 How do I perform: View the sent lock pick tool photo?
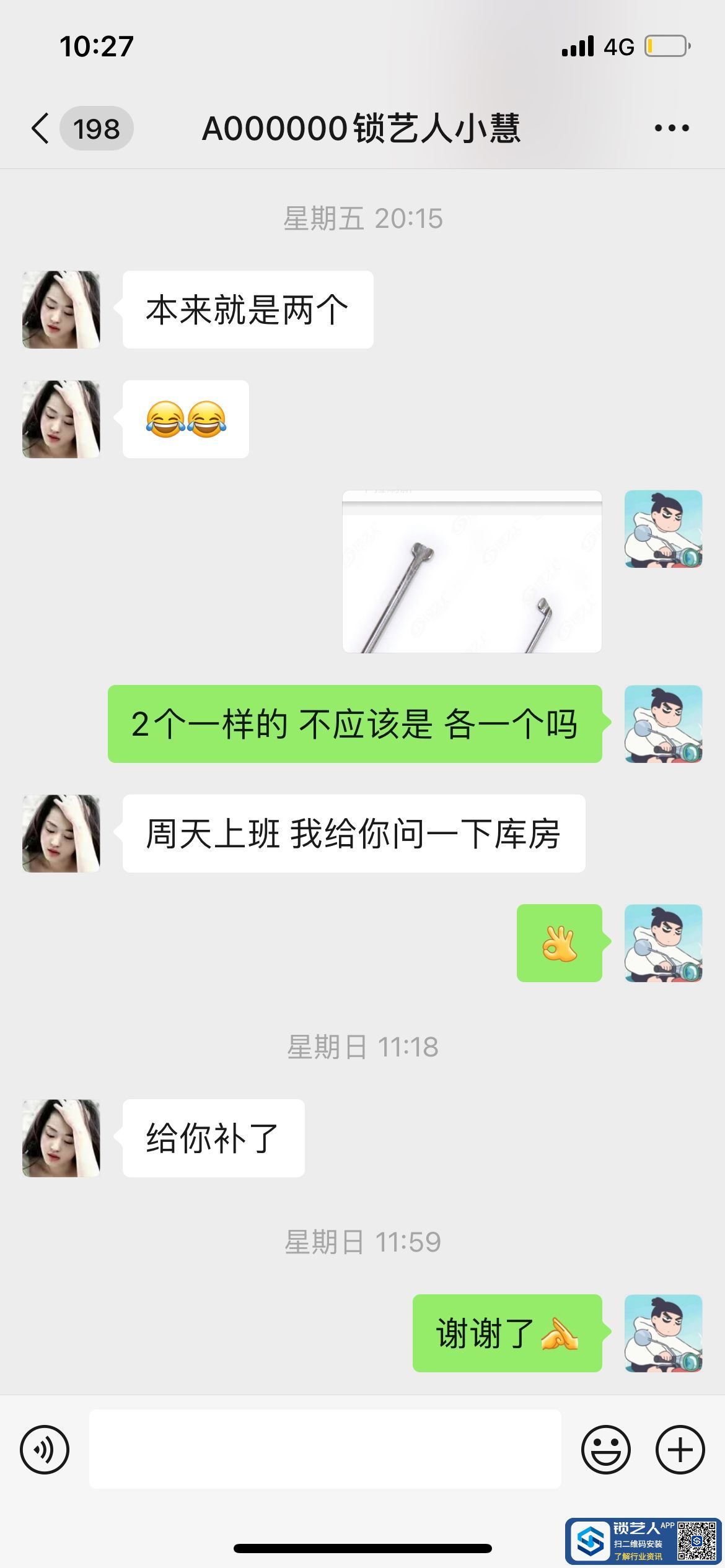(x=472, y=572)
